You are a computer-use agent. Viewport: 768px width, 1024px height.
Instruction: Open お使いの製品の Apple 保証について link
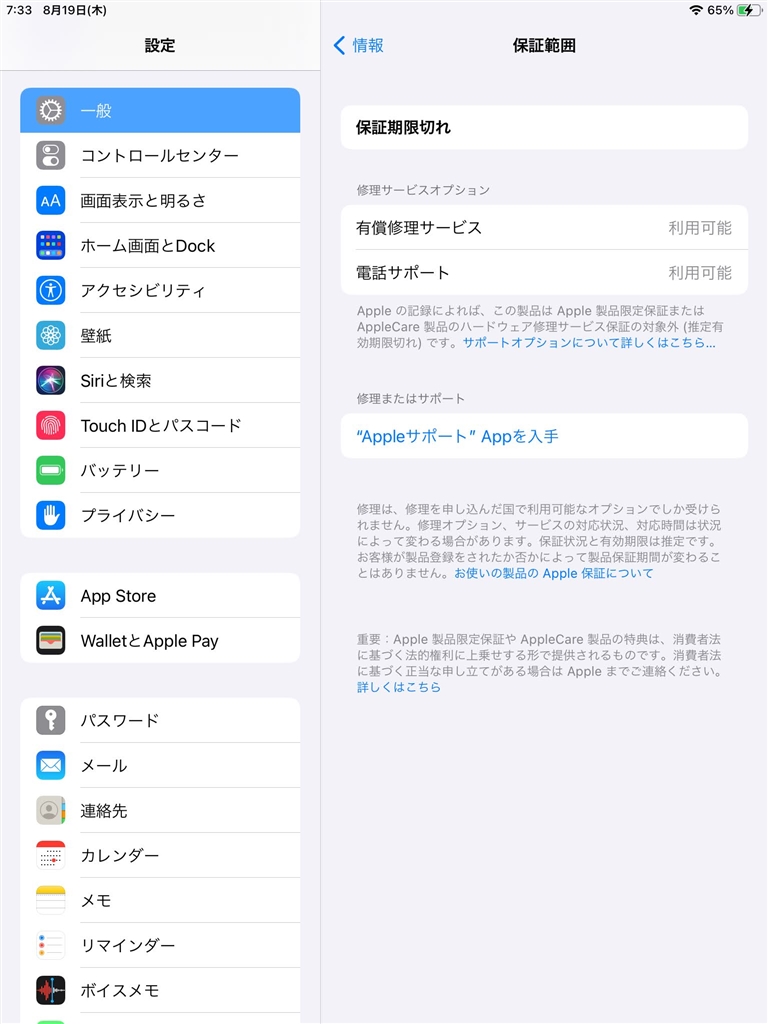click(553, 574)
